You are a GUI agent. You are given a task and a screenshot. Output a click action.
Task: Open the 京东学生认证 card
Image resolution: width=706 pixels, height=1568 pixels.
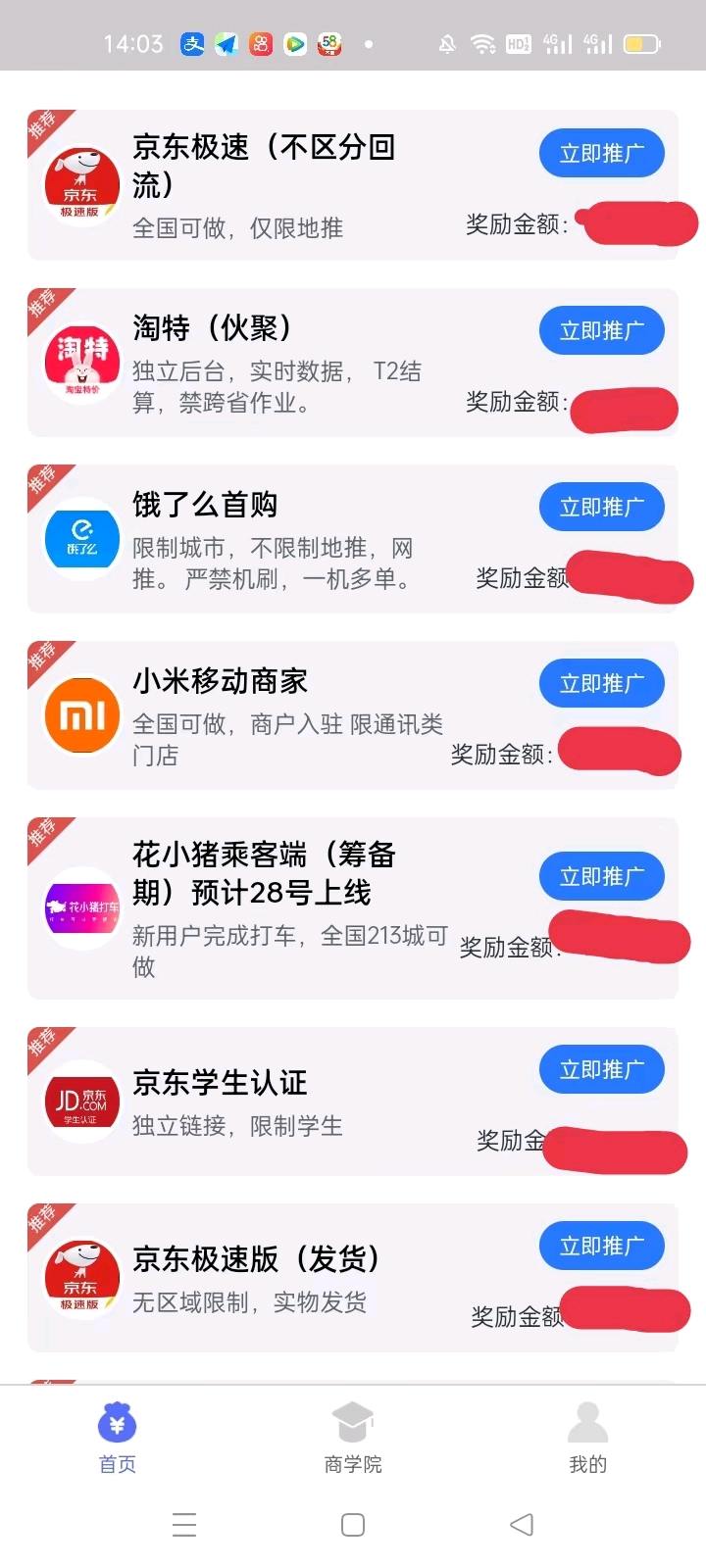pyautogui.click(x=353, y=1102)
